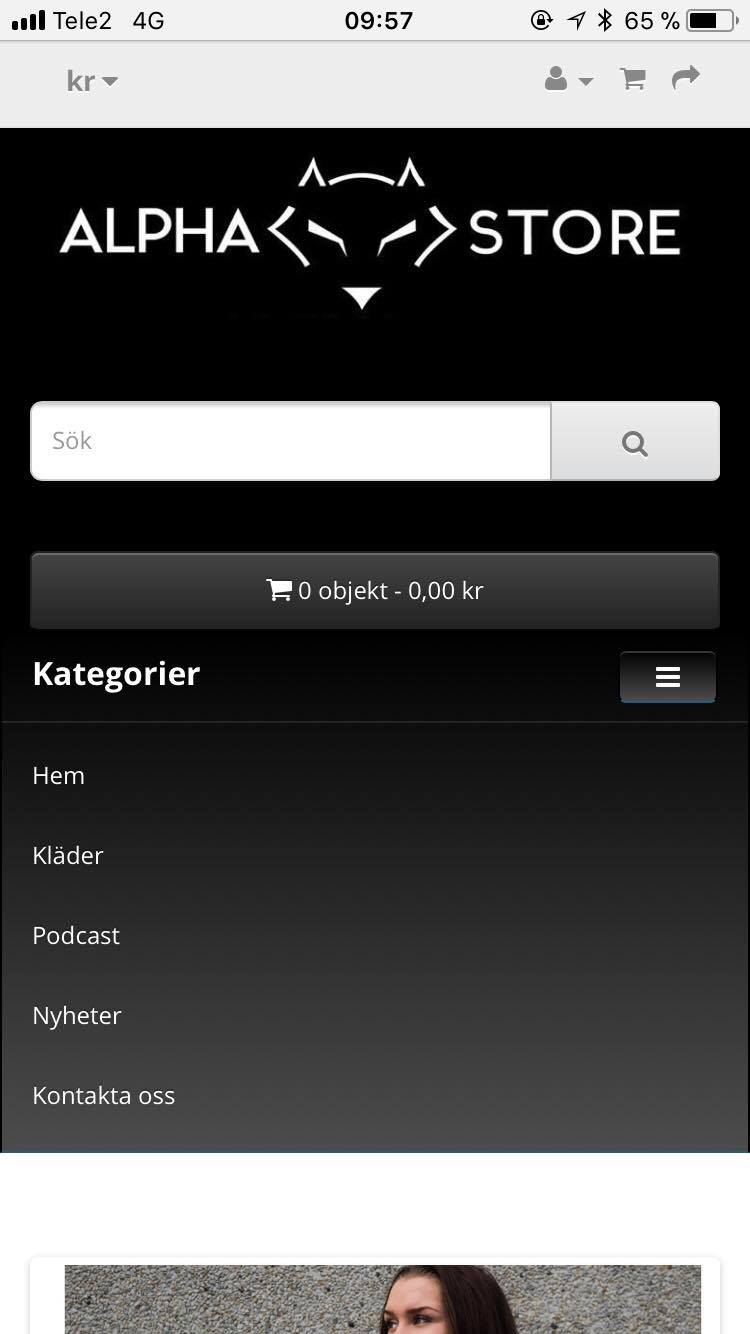Go to Hem
750x1334 pixels.
[59, 776]
